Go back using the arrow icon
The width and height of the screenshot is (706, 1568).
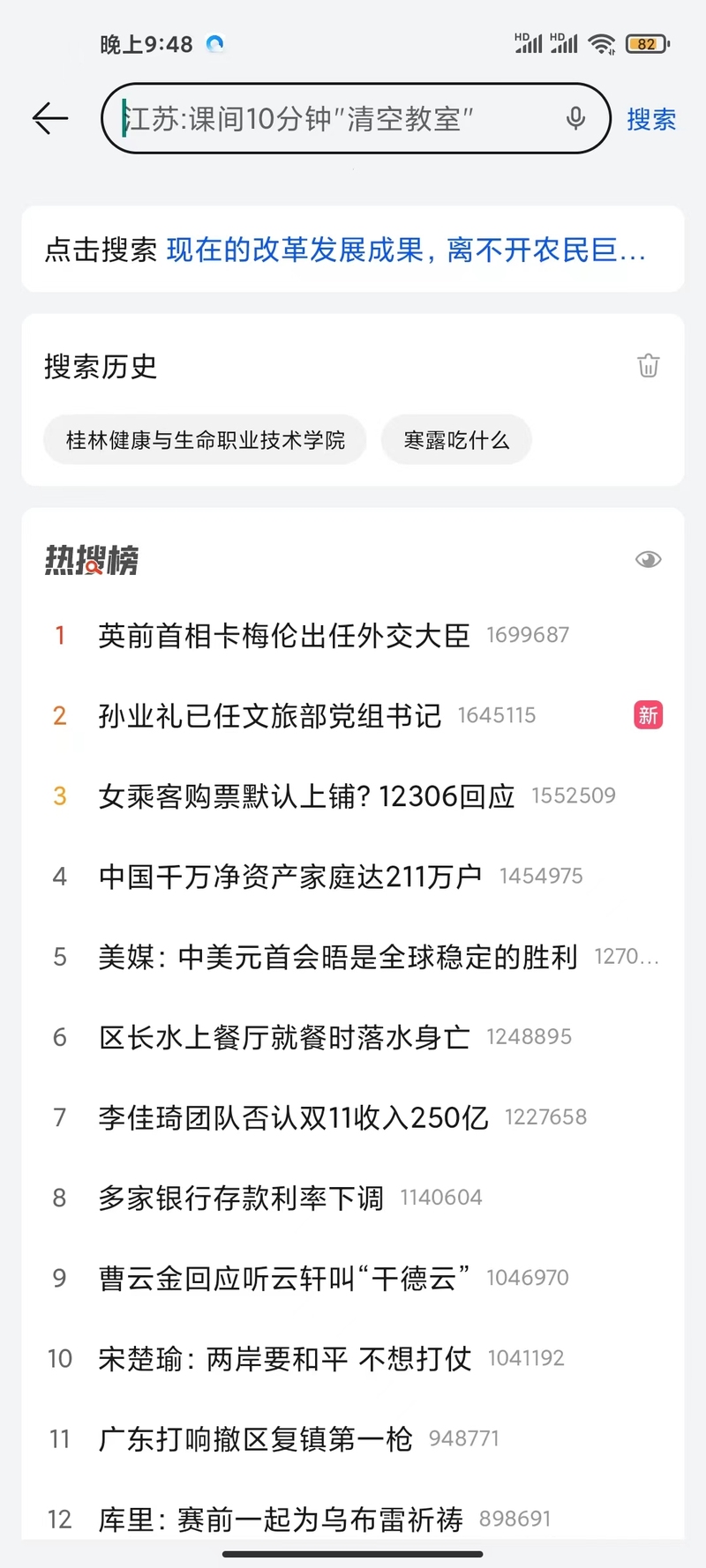point(50,118)
